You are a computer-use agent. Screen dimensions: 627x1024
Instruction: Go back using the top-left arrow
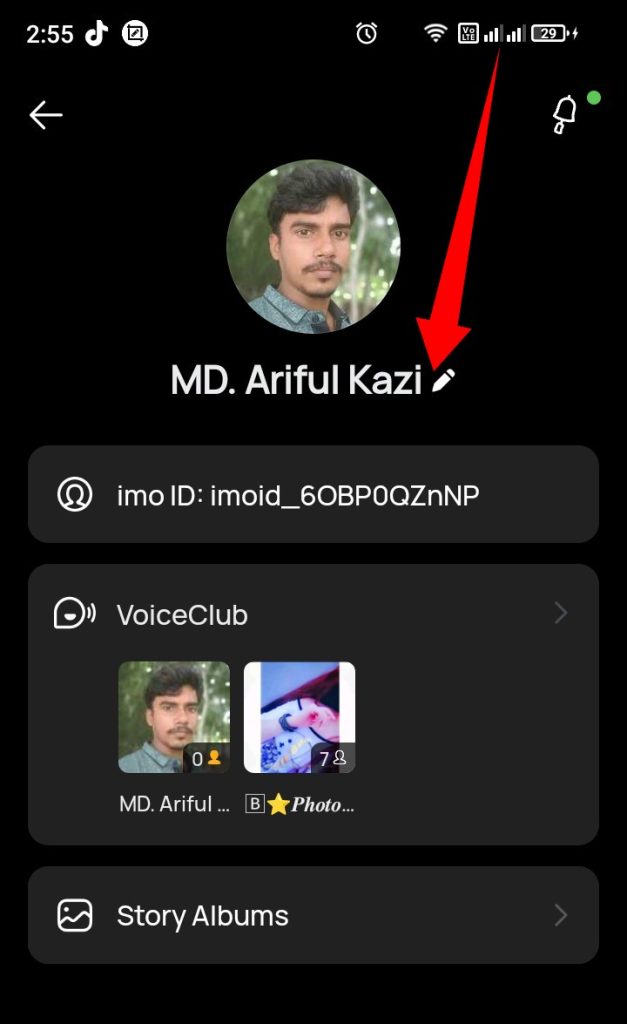[x=46, y=115]
